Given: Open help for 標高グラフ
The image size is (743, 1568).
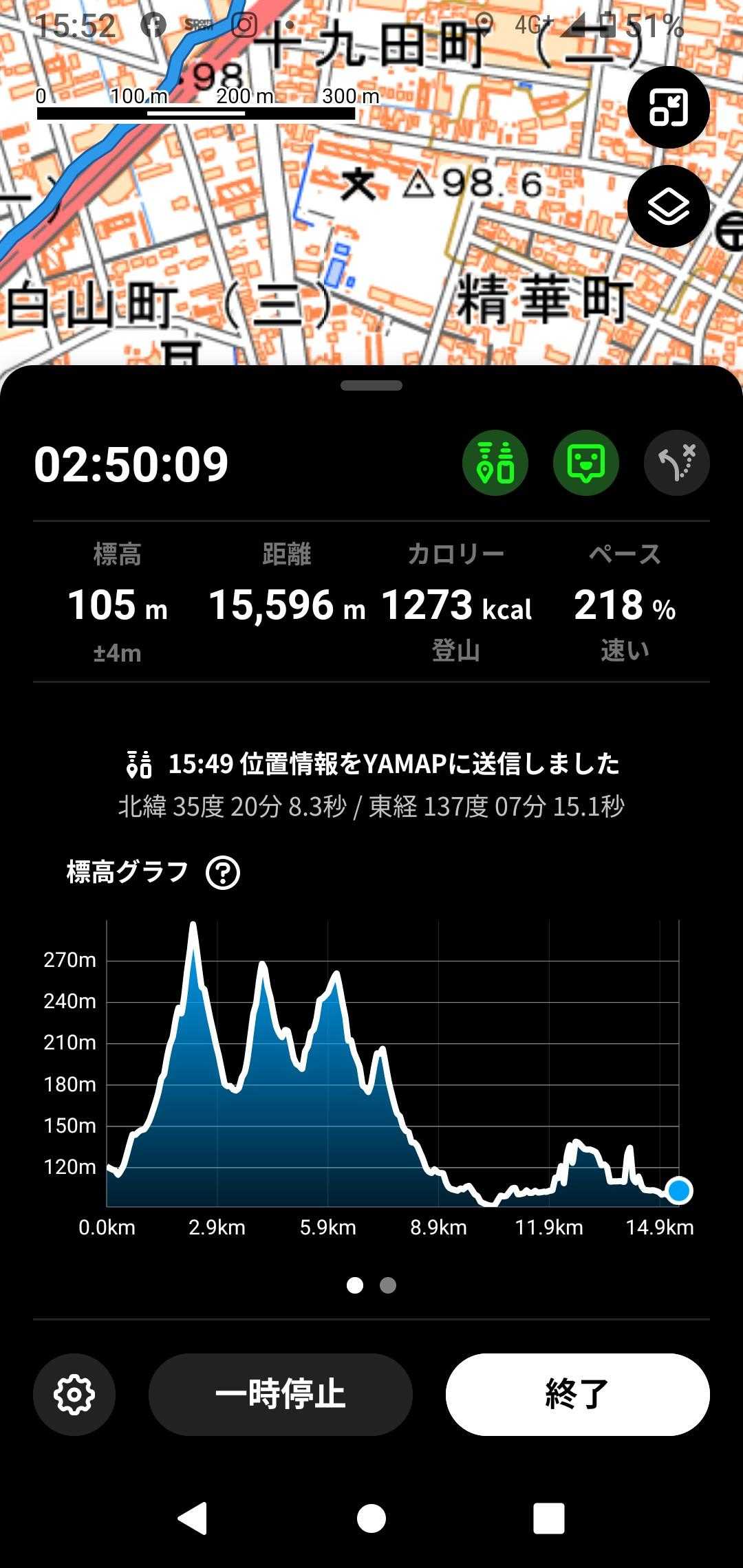Looking at the screenshot, I should click(x=223, y=873).
